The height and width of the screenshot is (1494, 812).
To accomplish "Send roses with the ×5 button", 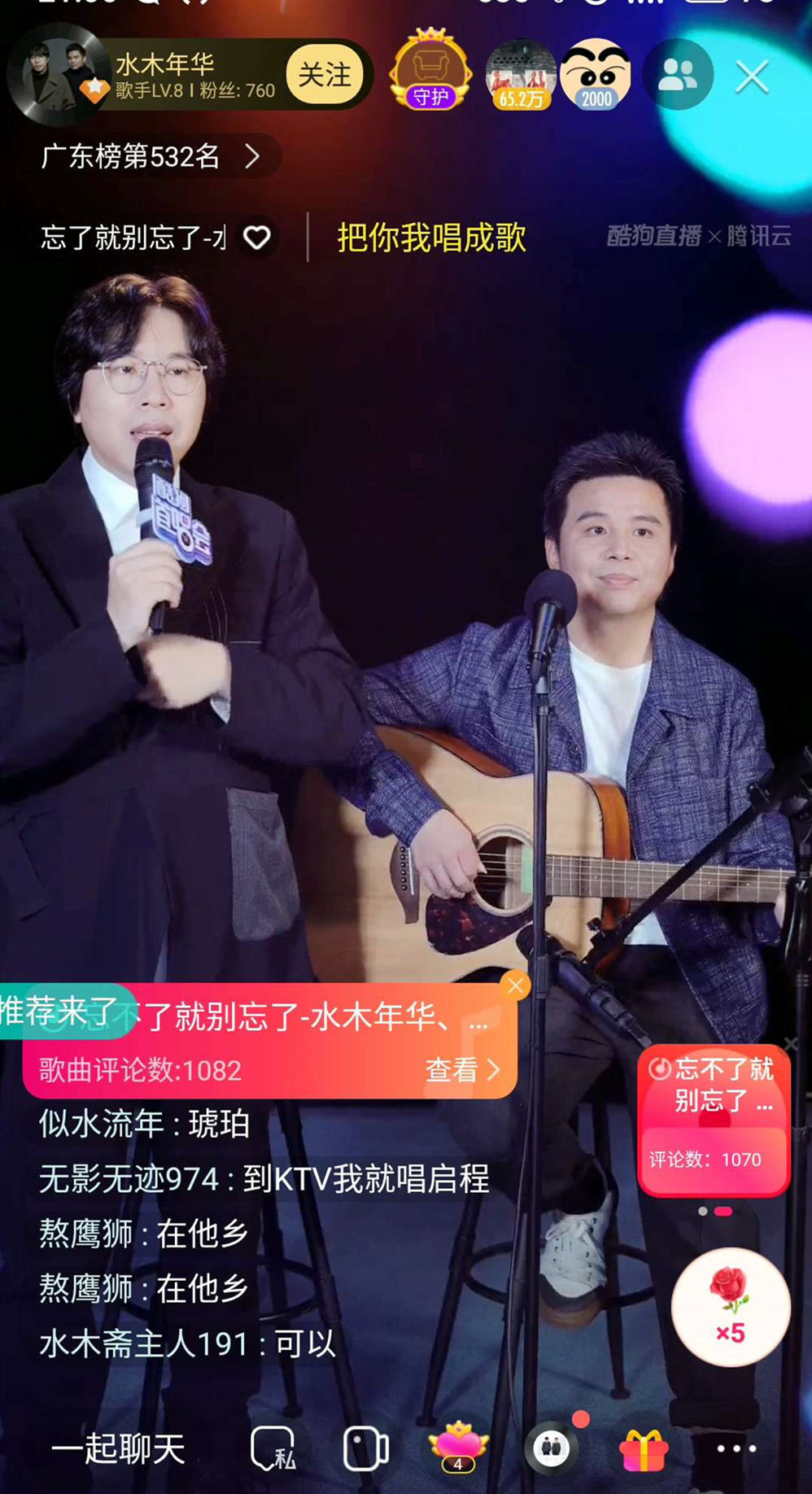I will (730, 1307).
